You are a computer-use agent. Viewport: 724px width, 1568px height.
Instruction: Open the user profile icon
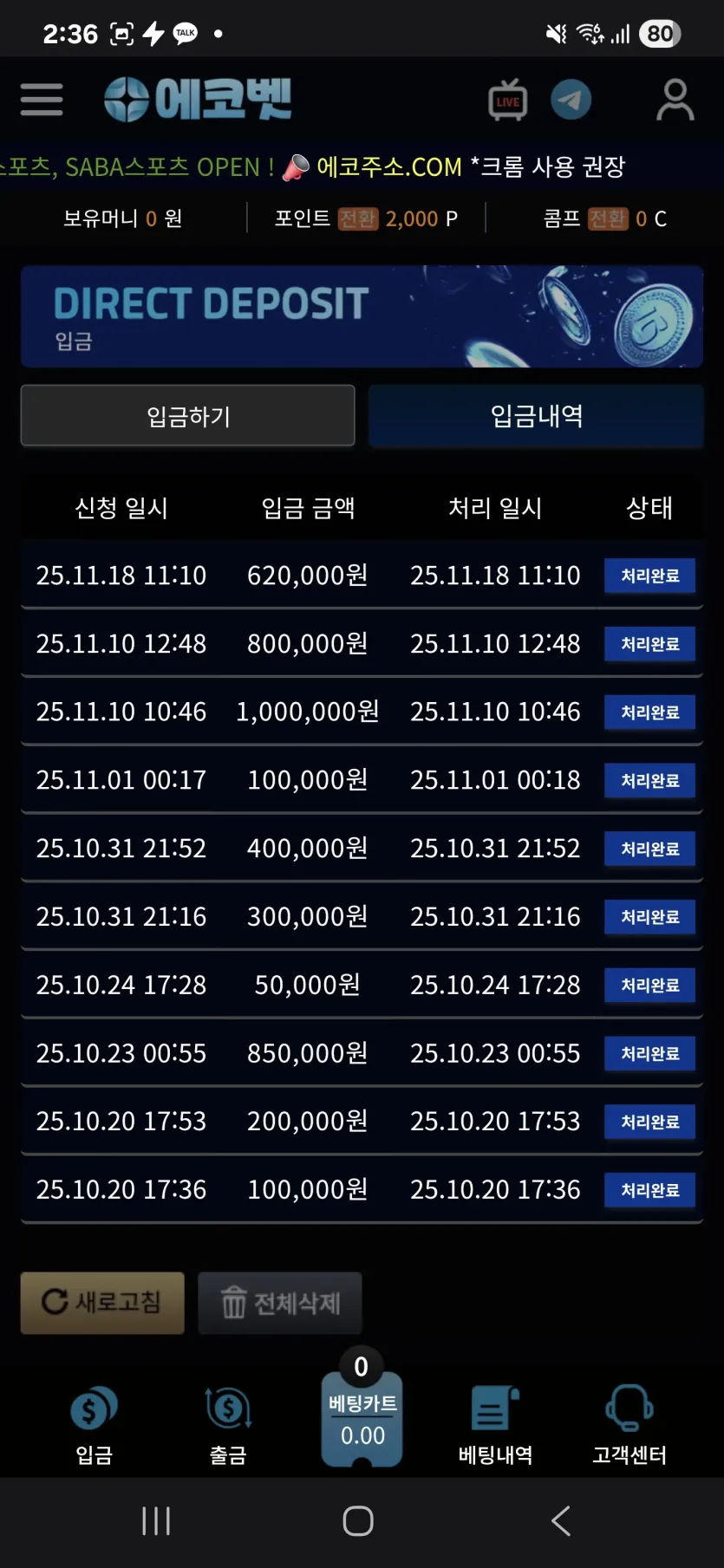pyautogui.click(x=675, y=100)
